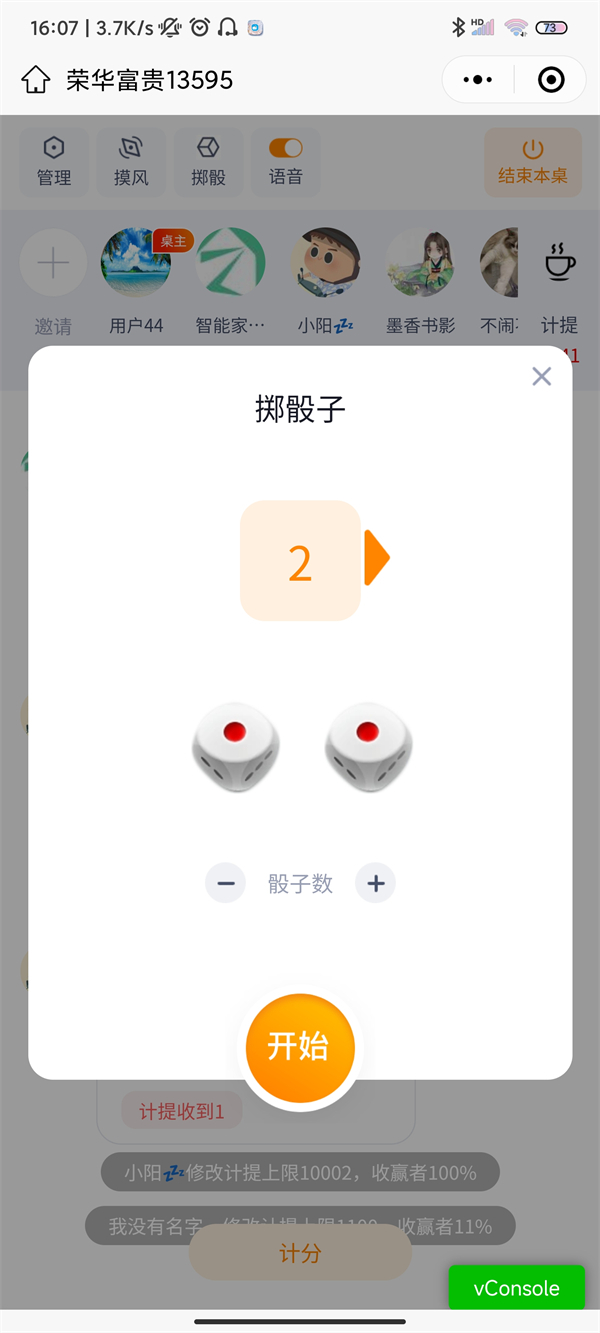Start rolling with the 开始 button
600x1333 pixels.
click(x=300, y=1047)
